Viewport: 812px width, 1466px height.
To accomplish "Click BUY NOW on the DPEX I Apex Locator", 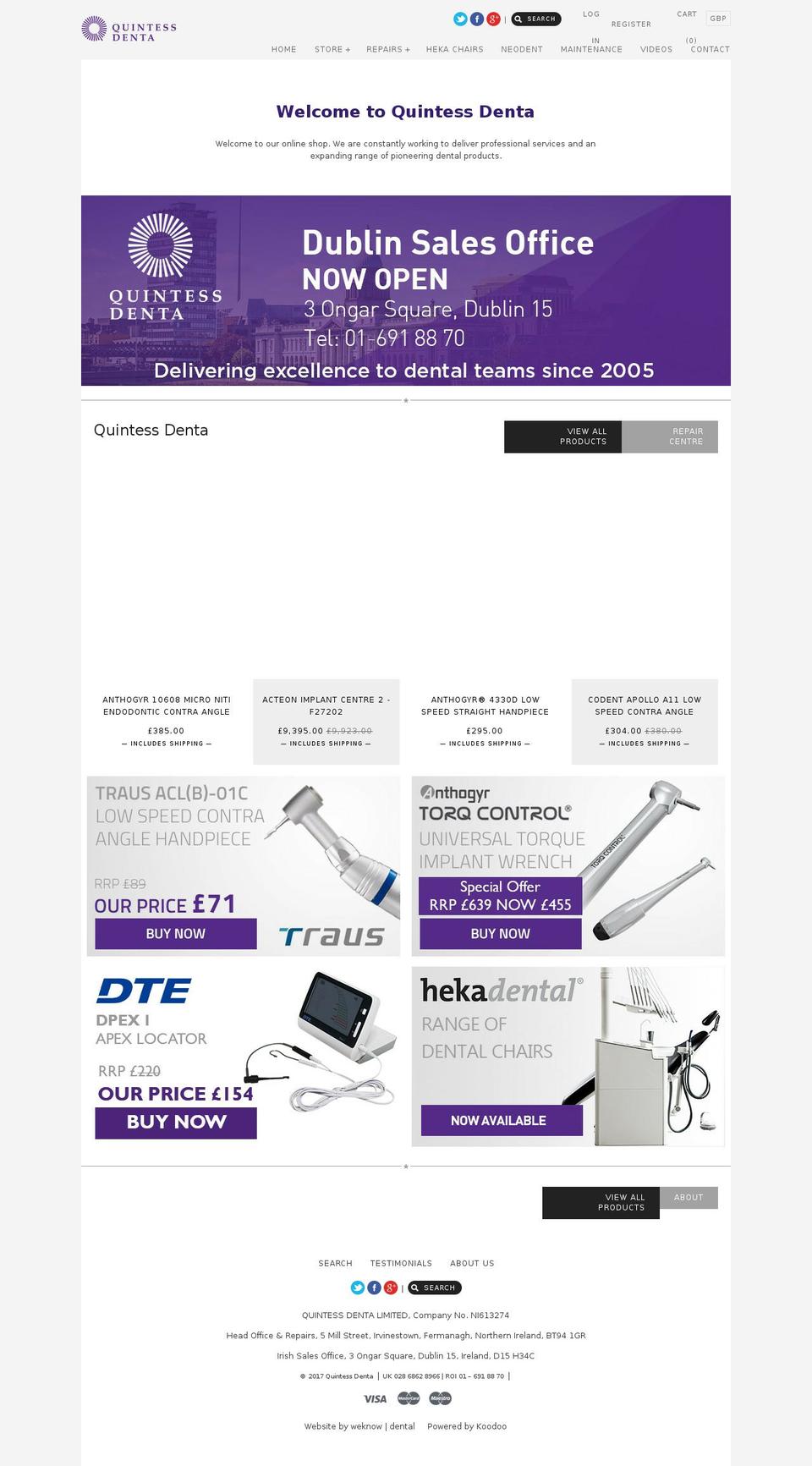I will tap(175, 1123).
